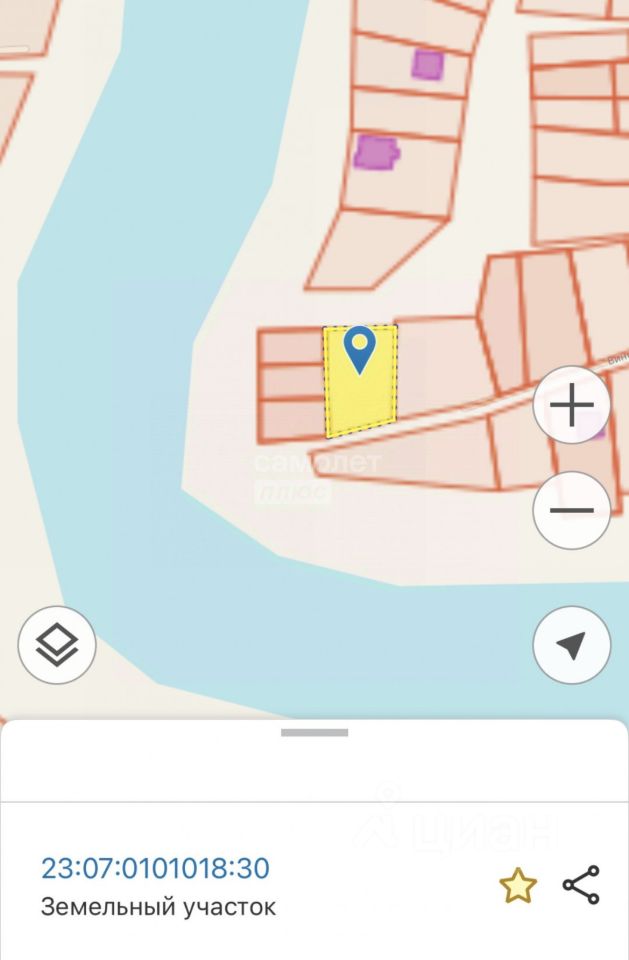
Task: Tap the blue pin on the selected yellow plot
Action: (359, 349)
